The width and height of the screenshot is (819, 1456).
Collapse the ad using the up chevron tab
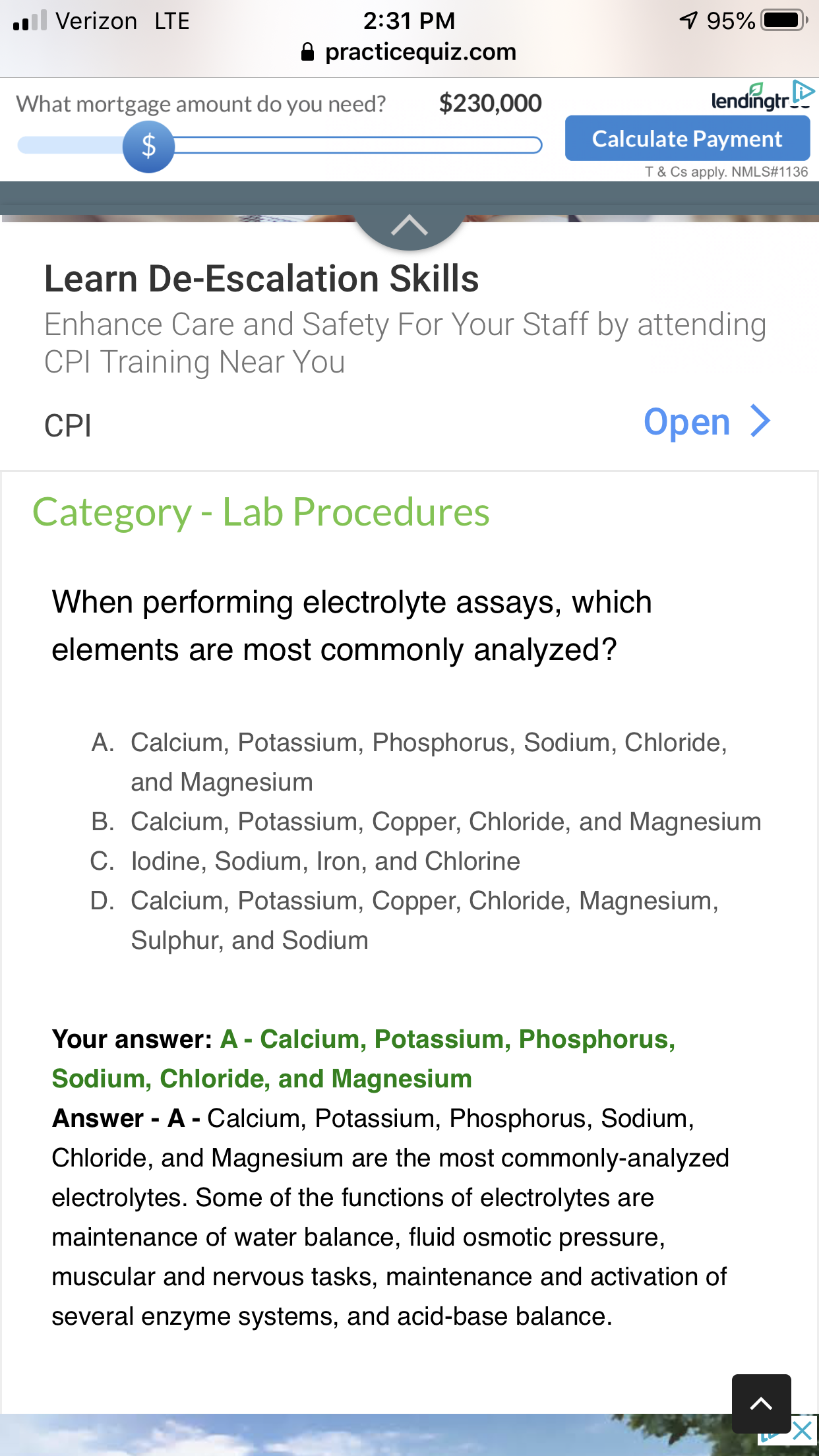coord(409,228)
